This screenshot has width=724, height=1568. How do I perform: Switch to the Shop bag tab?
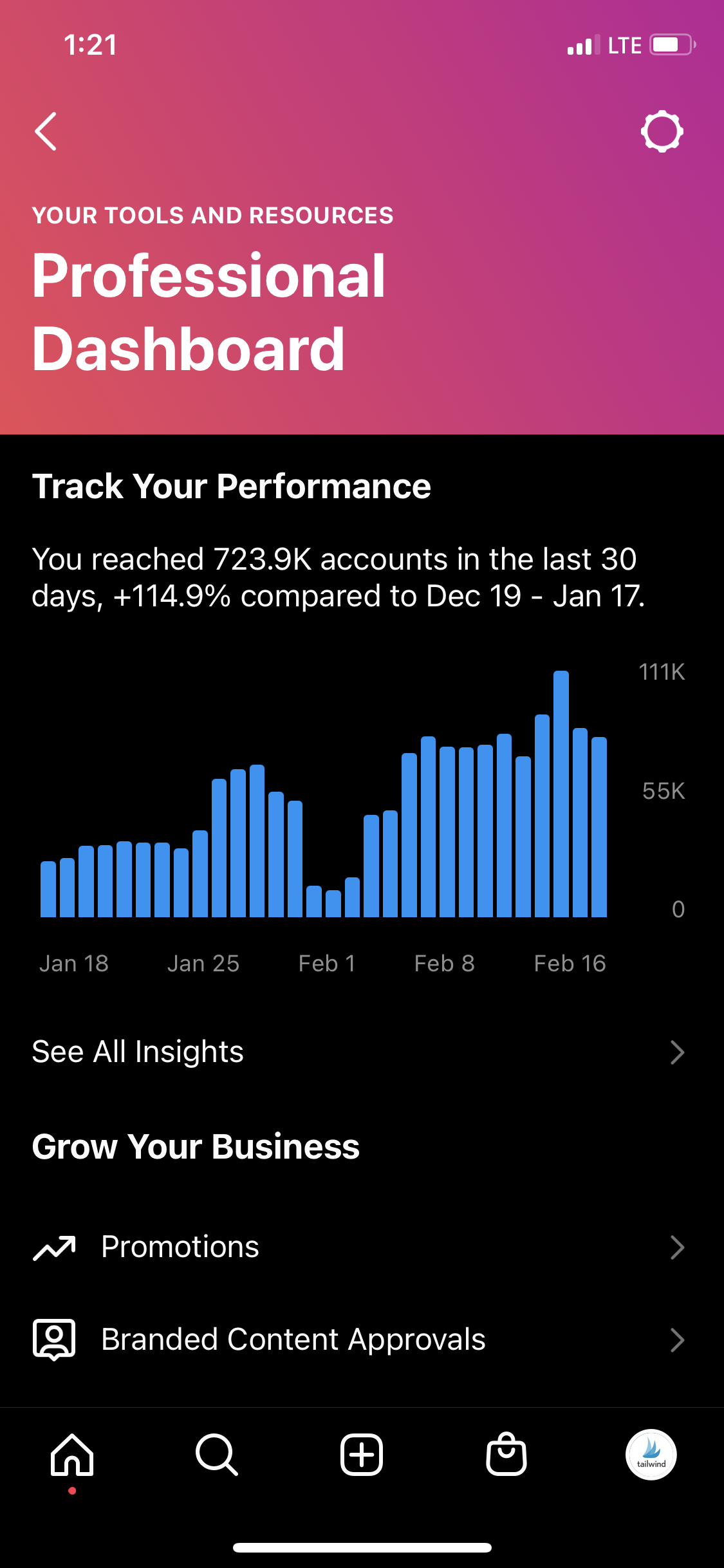(506, 1454)
